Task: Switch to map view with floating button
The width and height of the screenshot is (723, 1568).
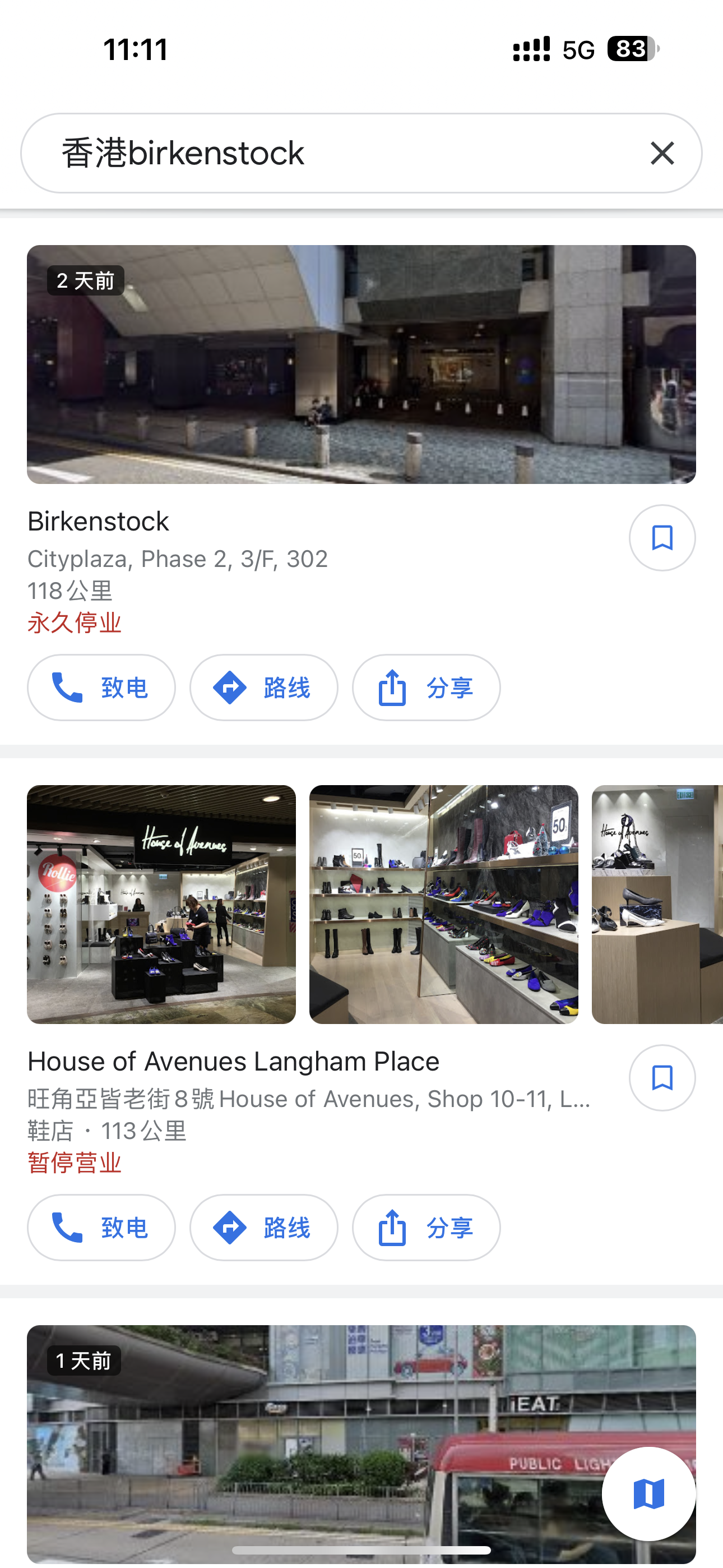Action: (x=649, y=1494)
